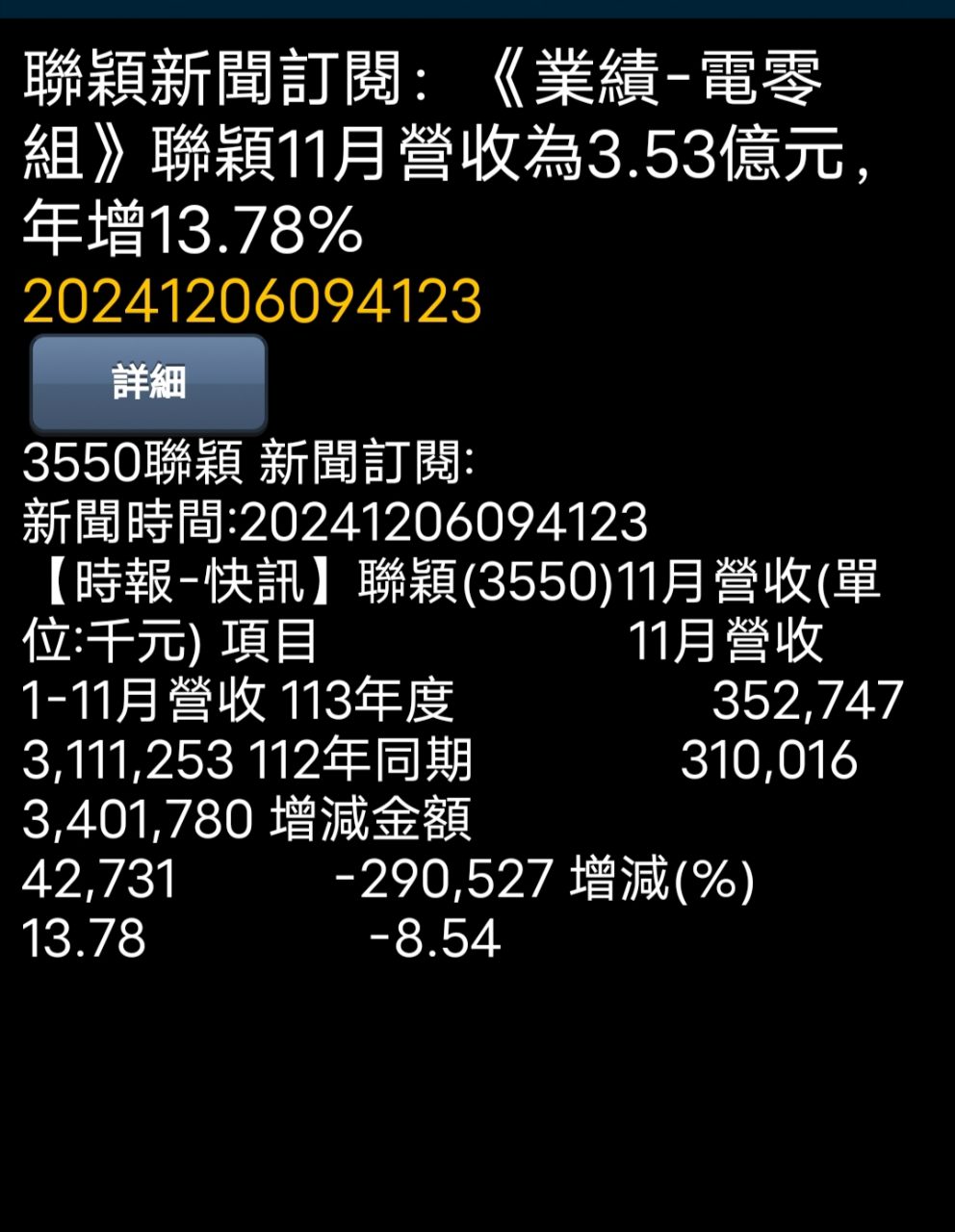Open the 詳細 details button
955x1232 pixels.
(x=148, y=383)
